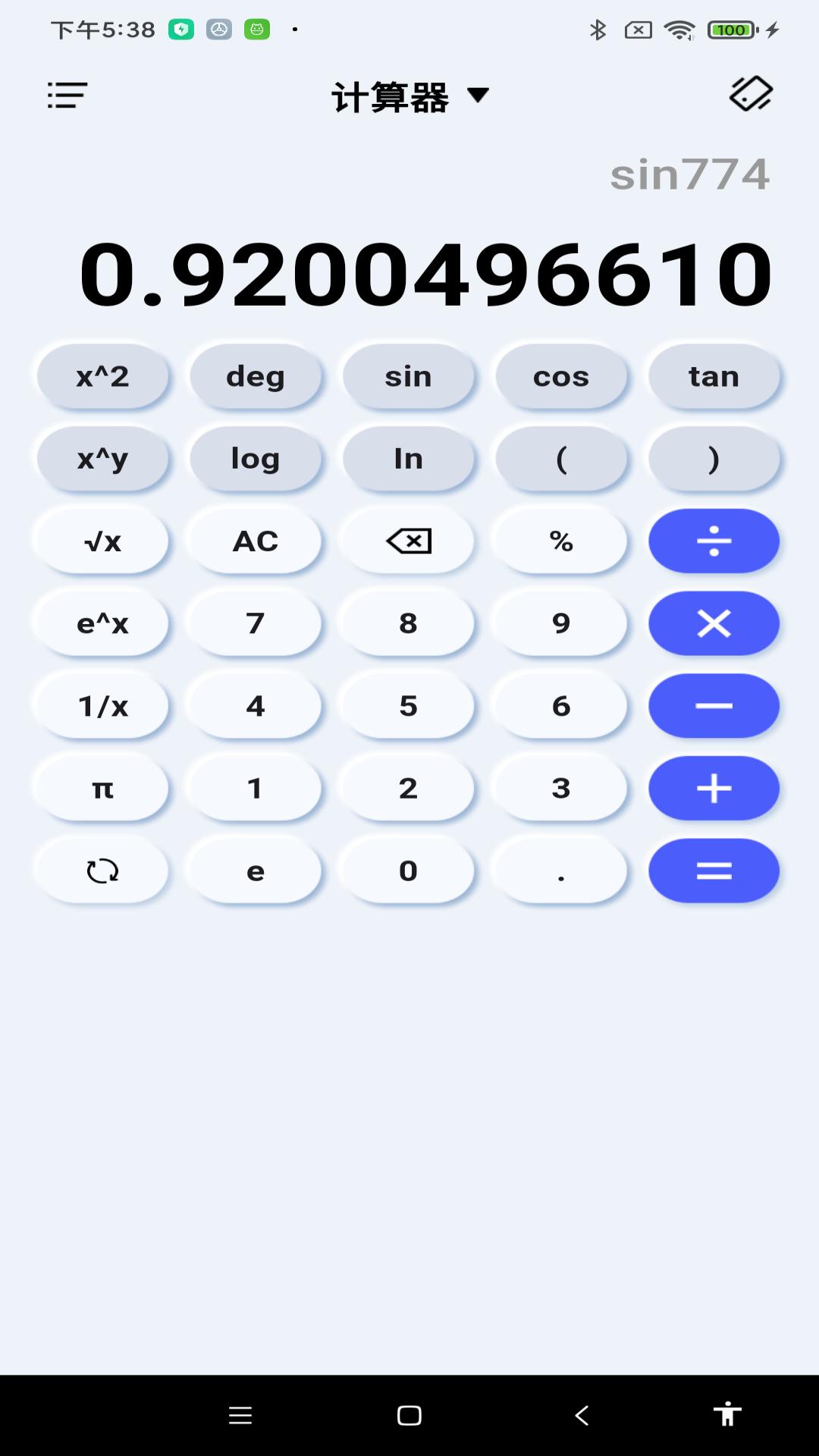This screenshot has height=1456, width=819.
Task: Enter the digit 7
Action: (256, 623)
